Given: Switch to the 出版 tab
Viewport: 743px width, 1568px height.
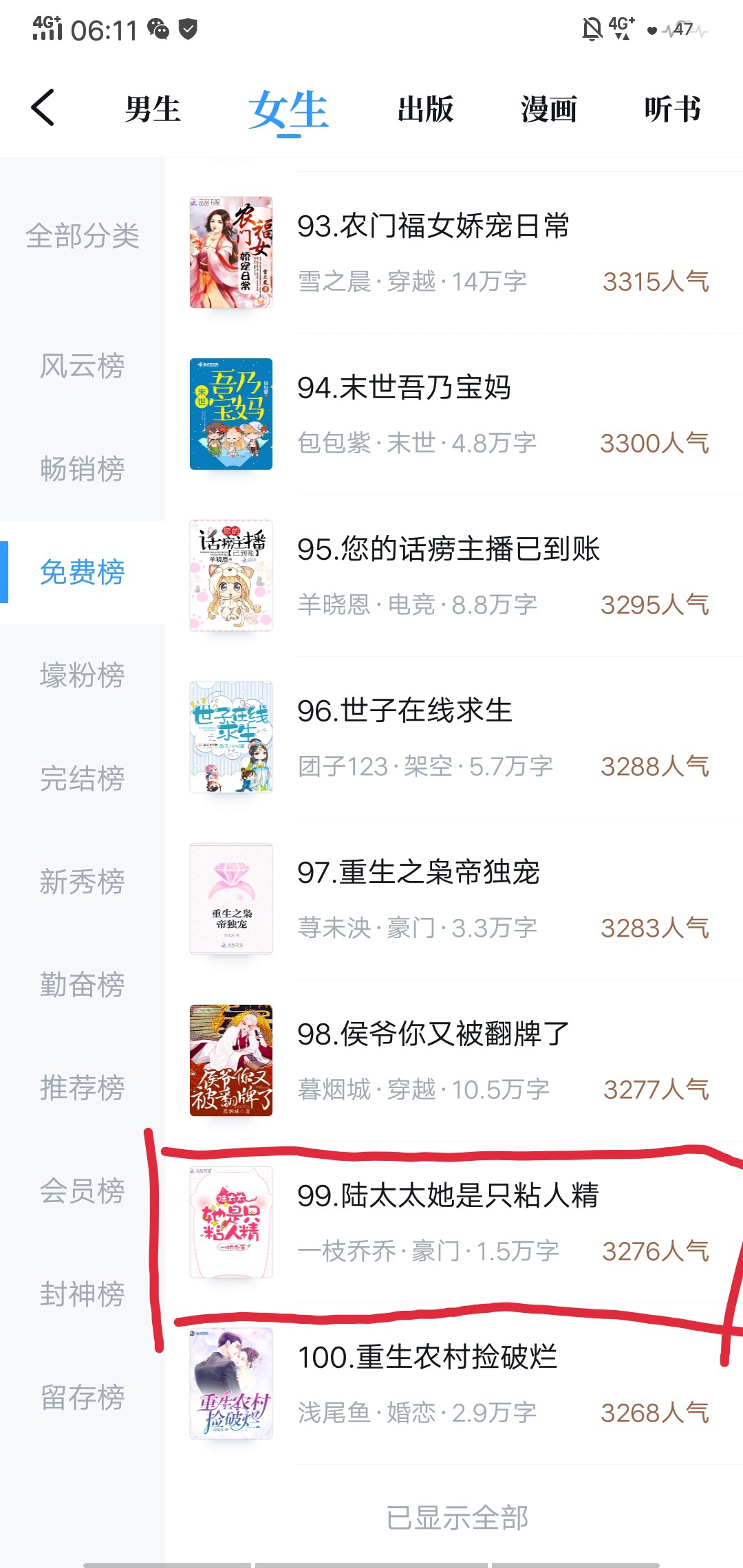Looking at the screenshot, I should [x=425, y=109].
